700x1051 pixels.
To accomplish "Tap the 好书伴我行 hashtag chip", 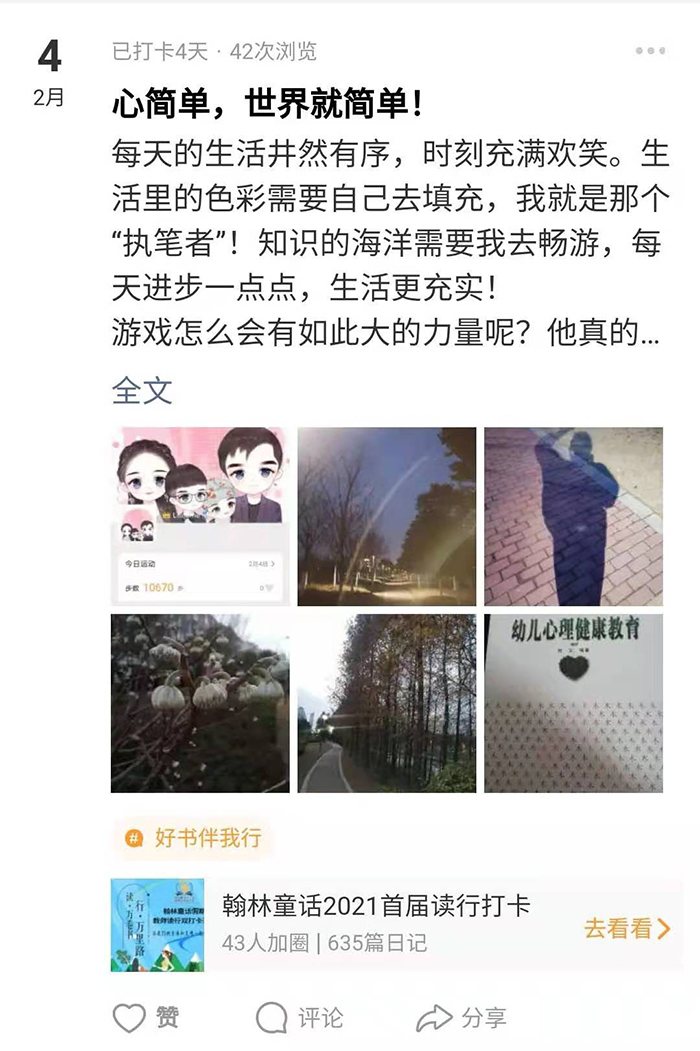I will 193,837.
